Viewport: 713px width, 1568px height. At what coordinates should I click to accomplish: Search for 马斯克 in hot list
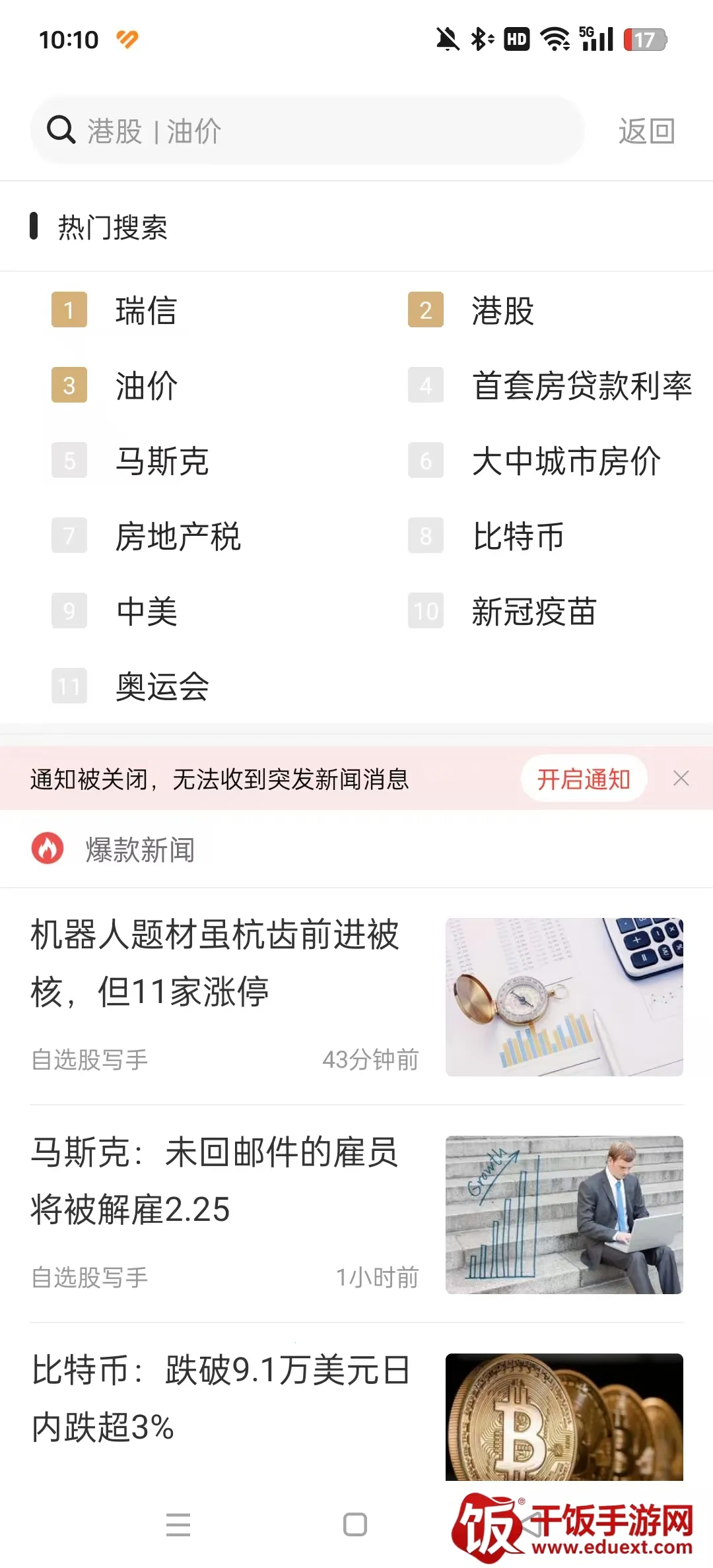pyautogui.click(x=162, y=461)
